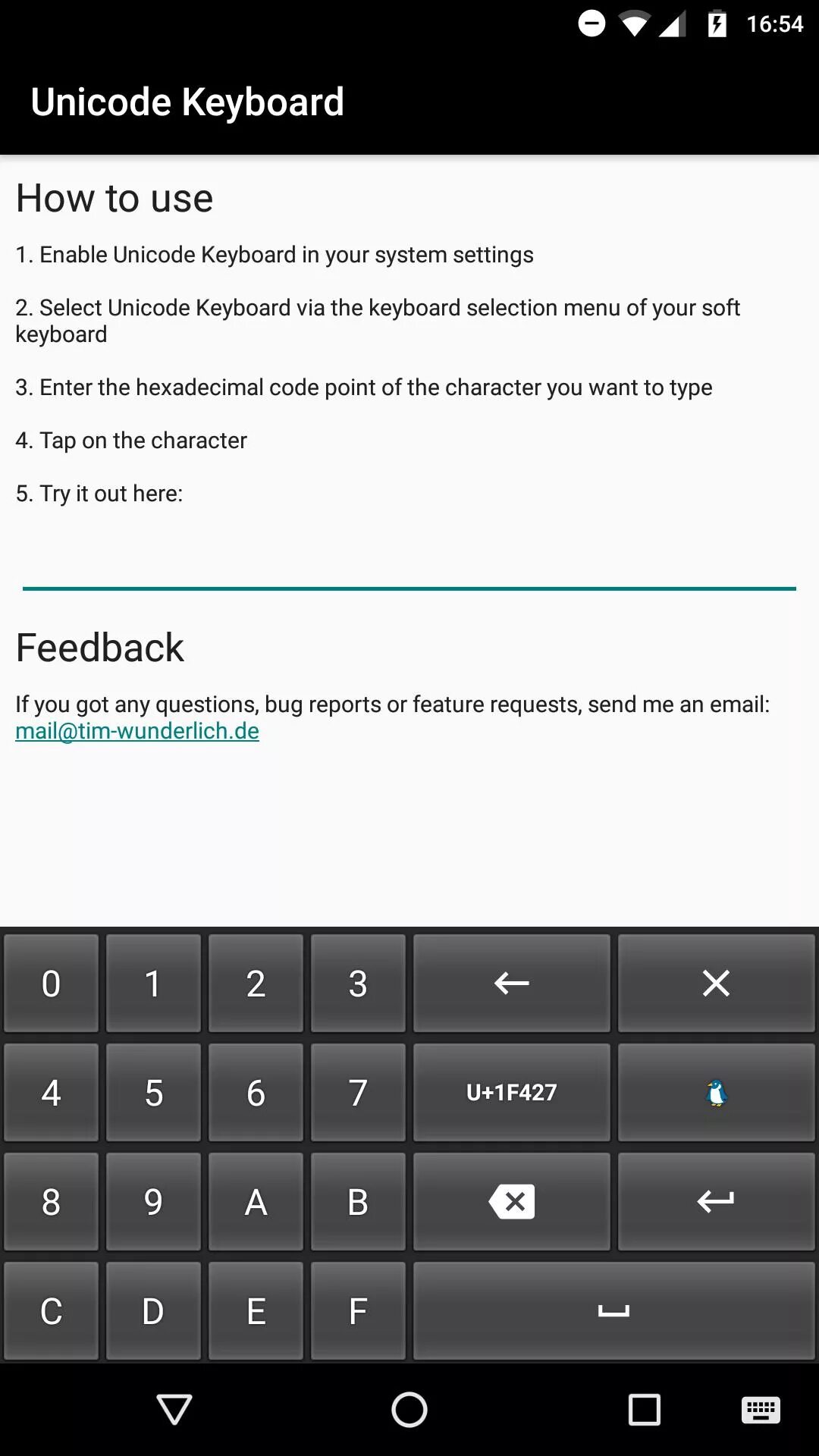Screen dimensions: 819x1456
Task: Enter hex digit 4
Action: pos(51,1092)
